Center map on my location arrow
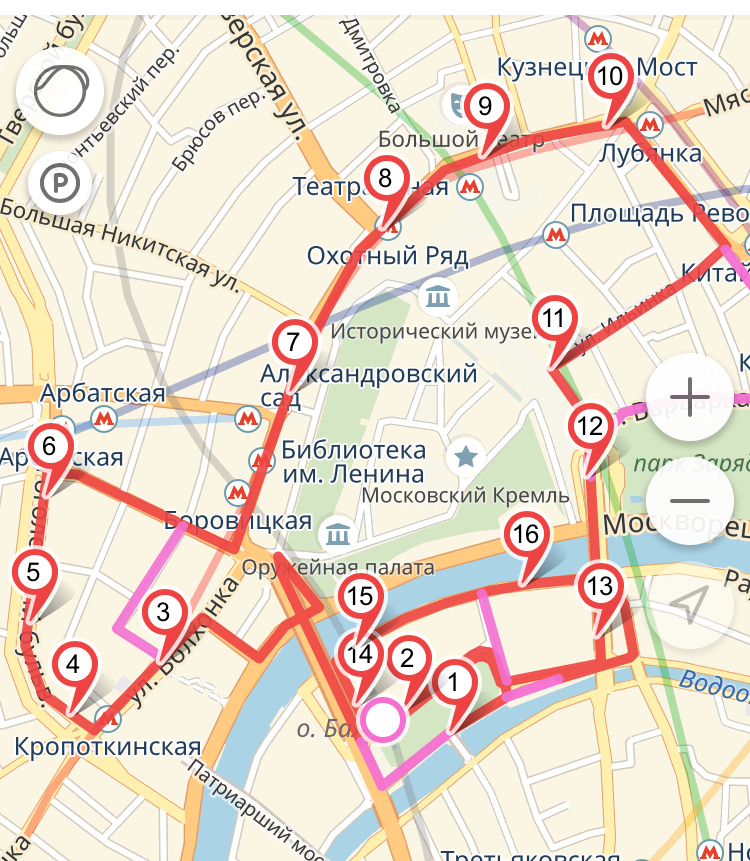 [690, 602]
